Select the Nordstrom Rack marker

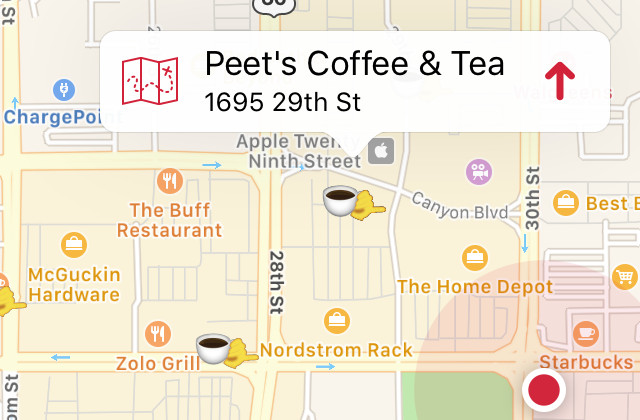(337, 321)
